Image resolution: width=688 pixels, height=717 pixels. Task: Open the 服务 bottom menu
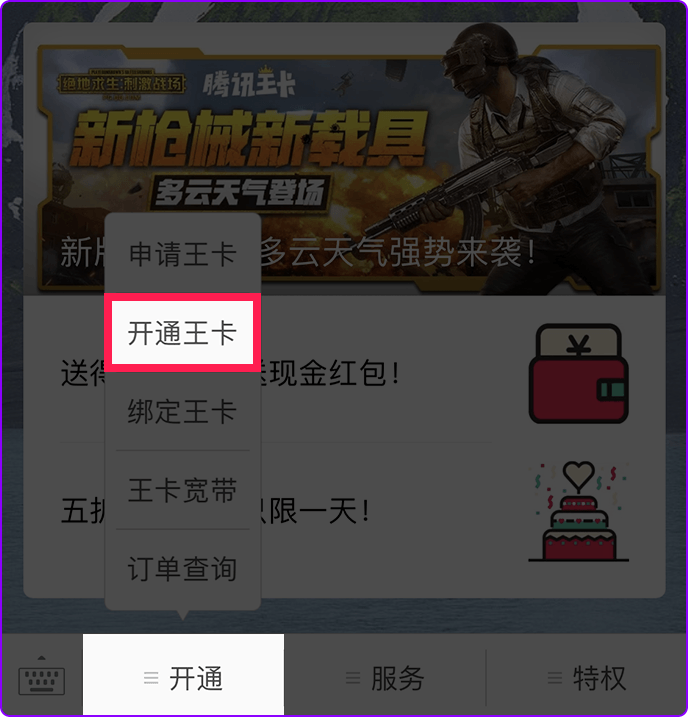point(385,678)
